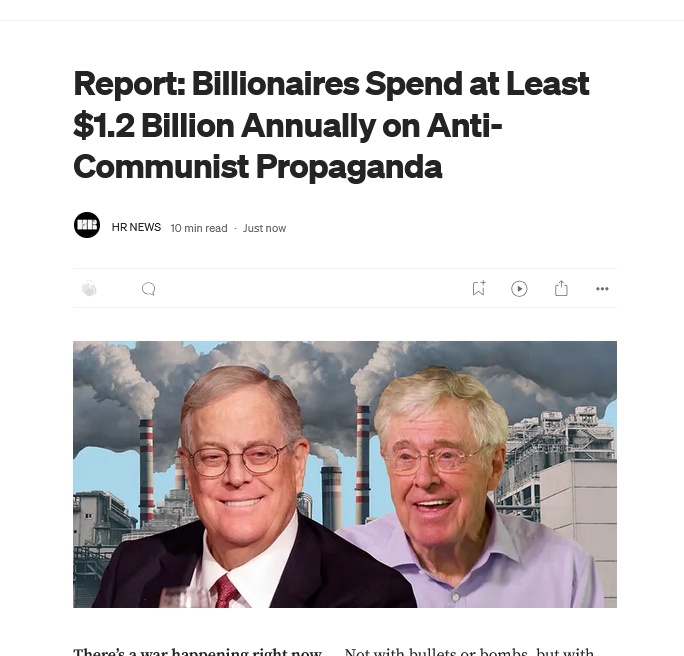This screenshot has height=656, width=684.
Task: Save the article to a reading list
Action: (478, 288)
